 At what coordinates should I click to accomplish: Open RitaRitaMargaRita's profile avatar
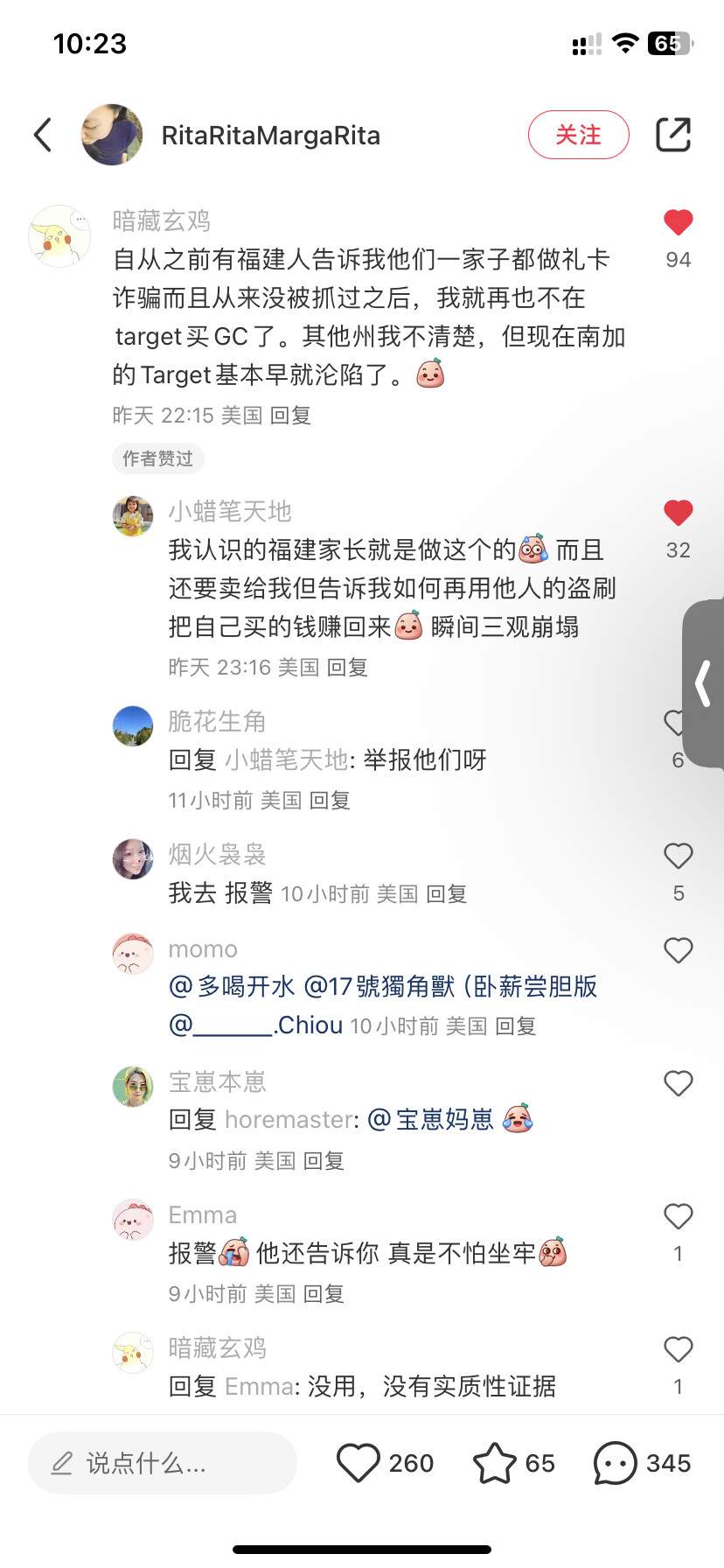point(112,135)
